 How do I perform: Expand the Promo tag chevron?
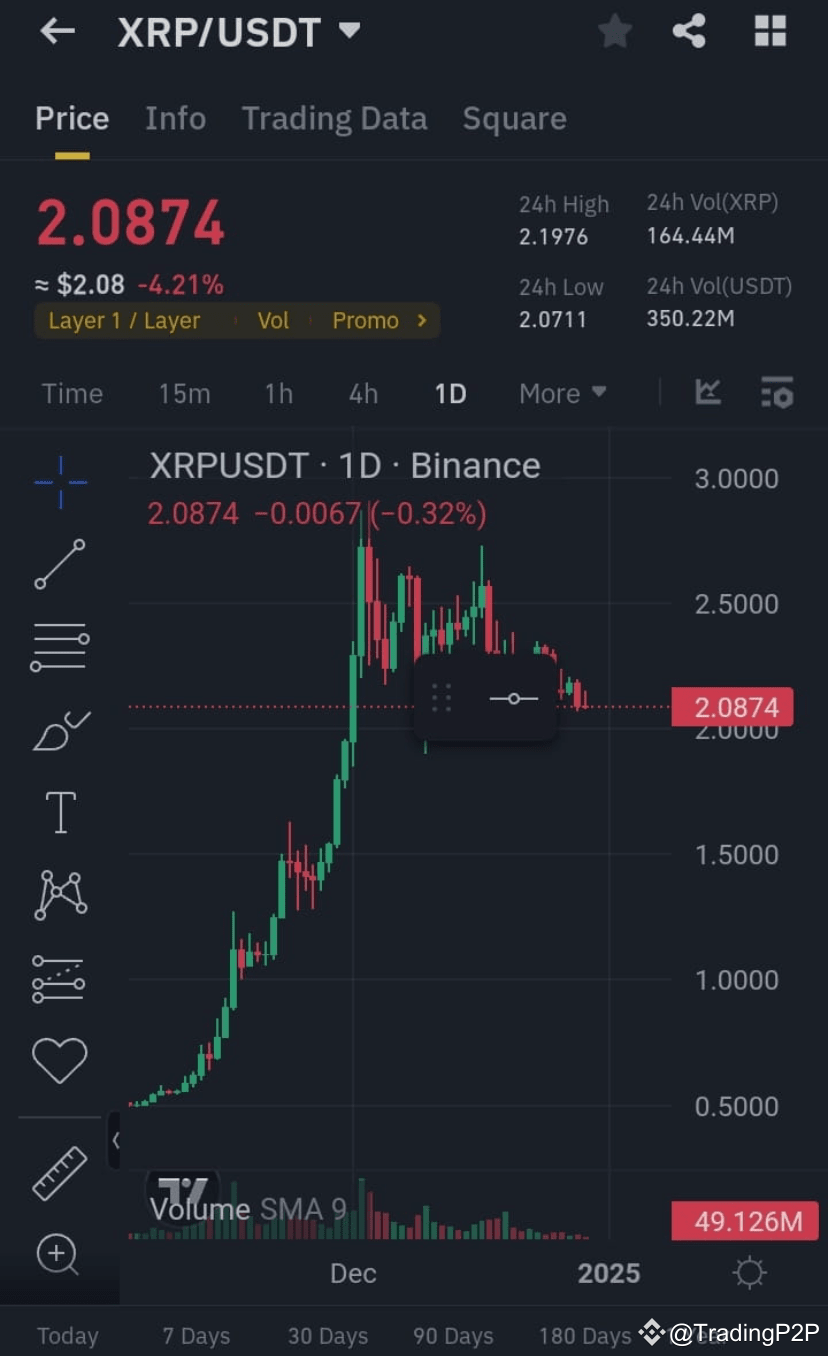pyautogui.click(x=420, y=320)
